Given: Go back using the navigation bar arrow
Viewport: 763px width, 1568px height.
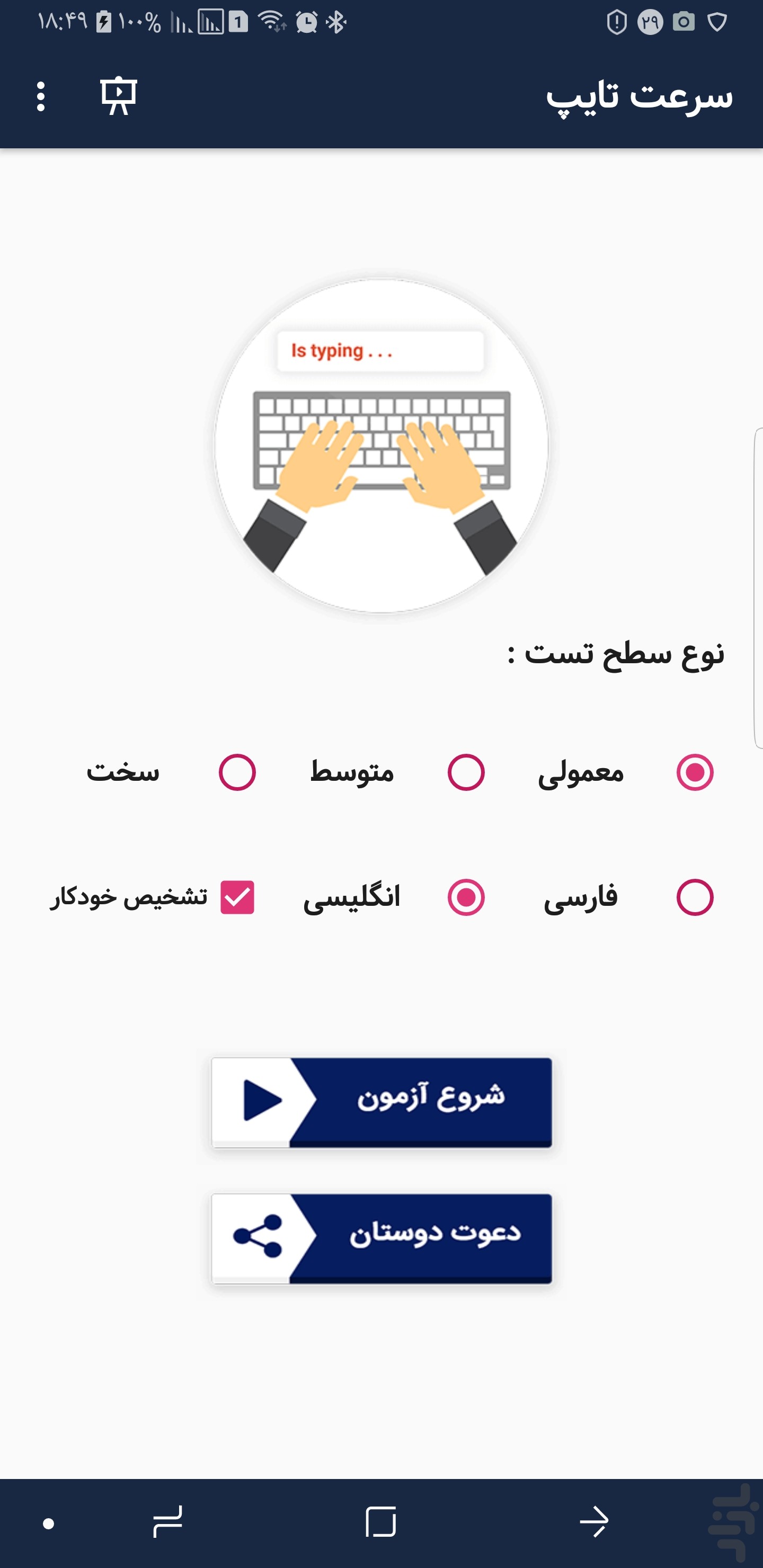Looking at the screenshot, I should click(594, 1522).
